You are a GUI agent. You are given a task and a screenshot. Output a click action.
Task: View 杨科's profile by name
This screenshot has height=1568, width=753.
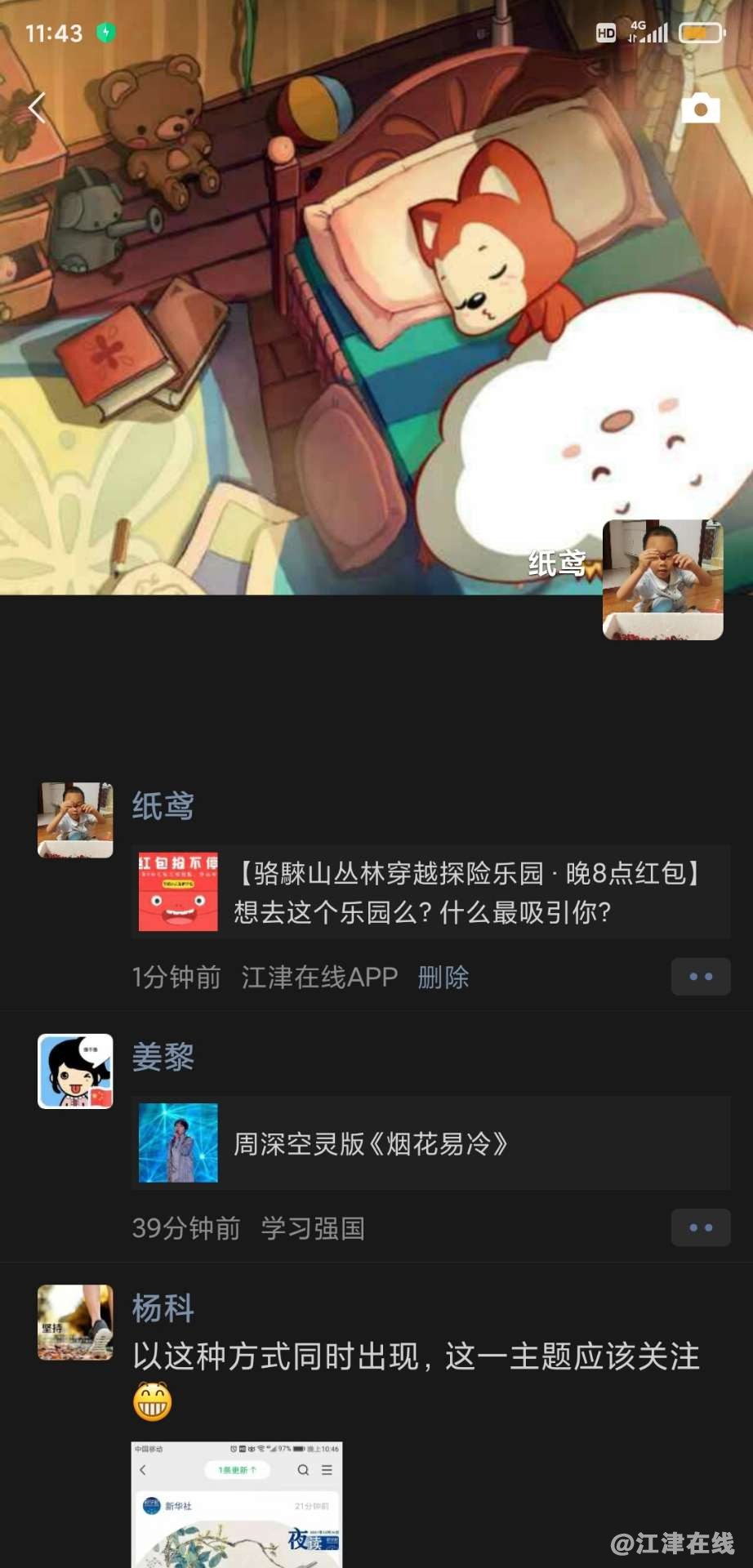(163, 1307)
